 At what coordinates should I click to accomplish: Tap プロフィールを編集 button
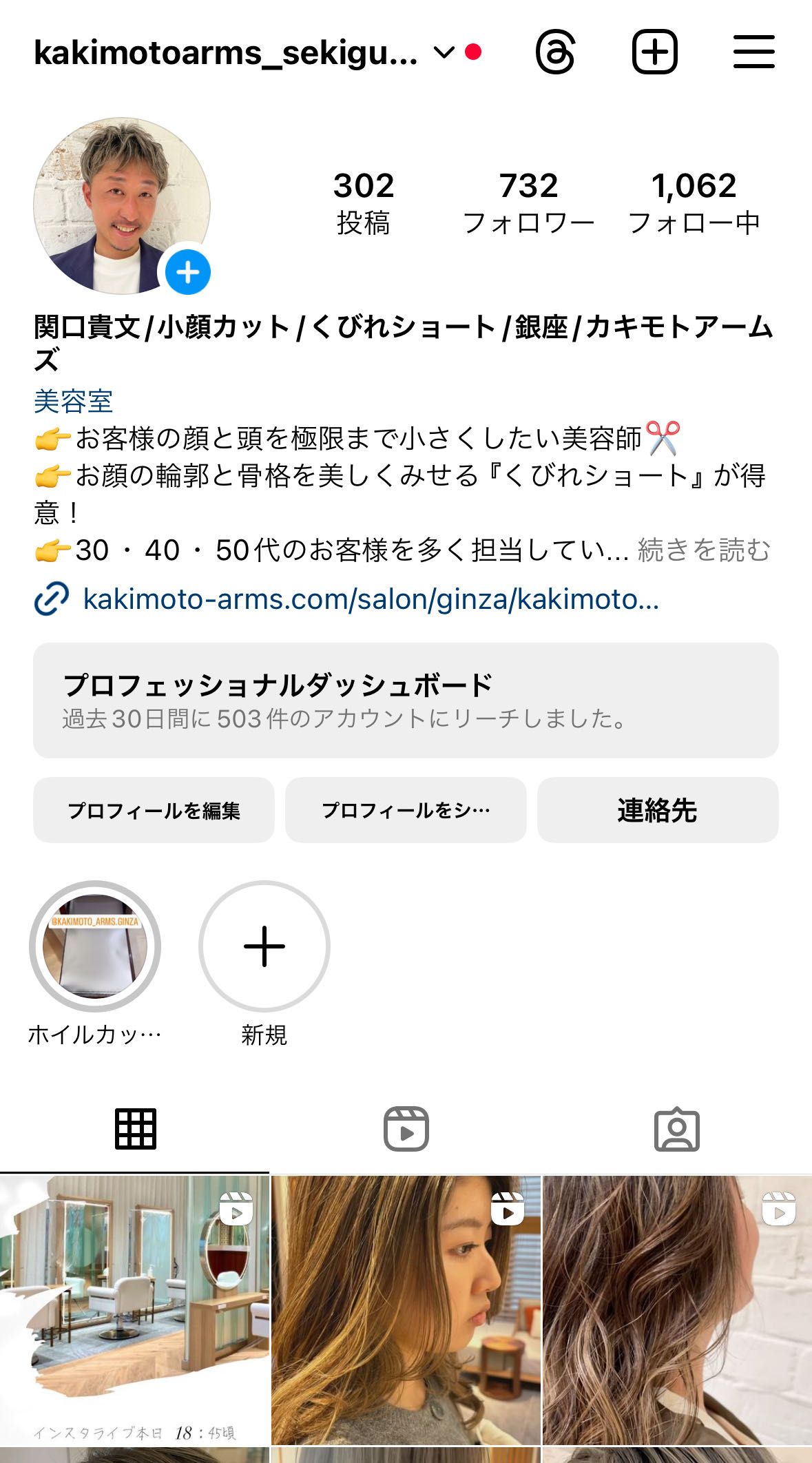coord(154,810)
